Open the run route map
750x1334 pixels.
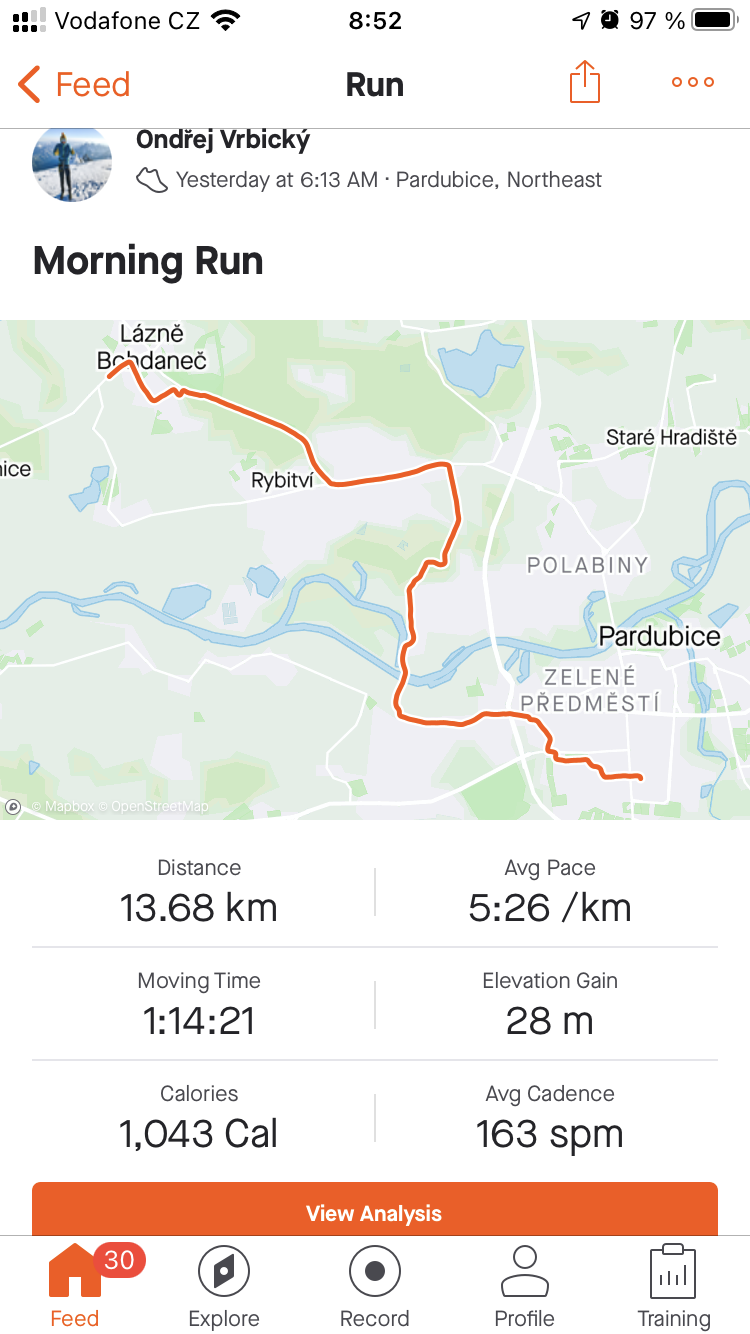pos(375,570)
